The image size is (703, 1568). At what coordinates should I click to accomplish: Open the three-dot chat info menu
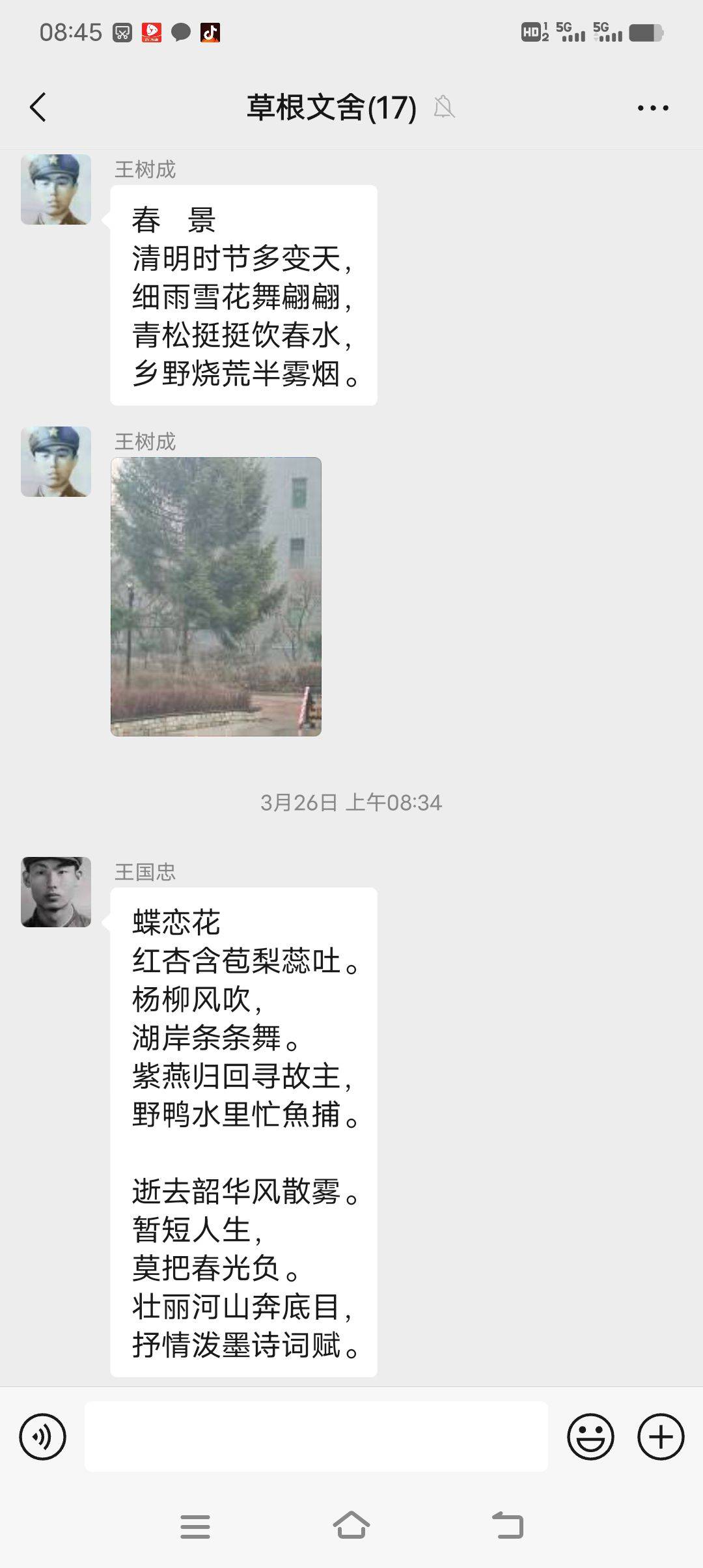click(653, 108)
